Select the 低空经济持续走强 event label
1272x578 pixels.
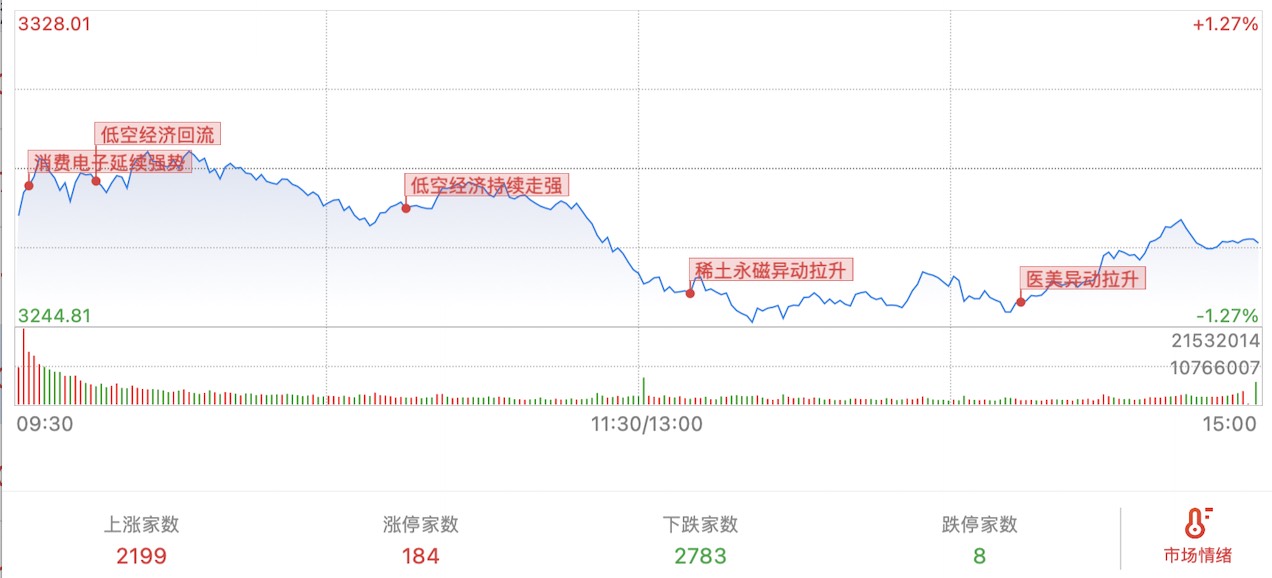[x=487, y=185]
